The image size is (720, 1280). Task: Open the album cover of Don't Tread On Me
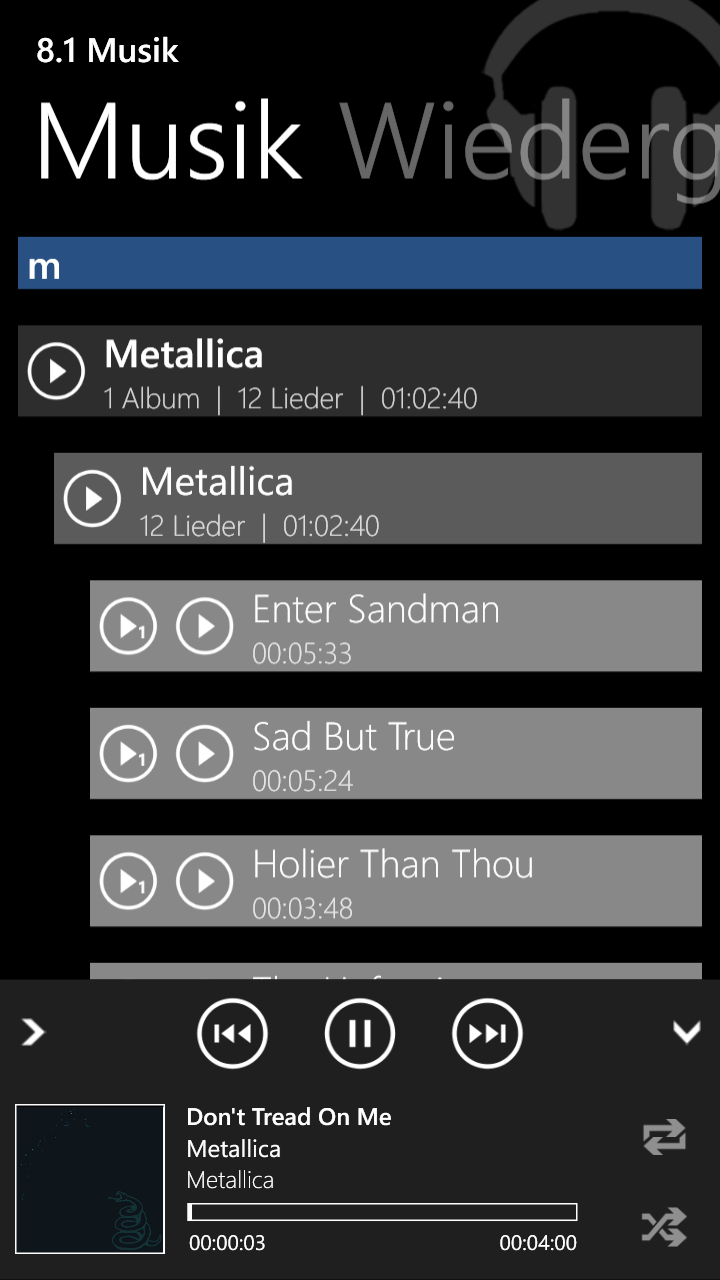pyautogui.click(x=90, y=1179)
